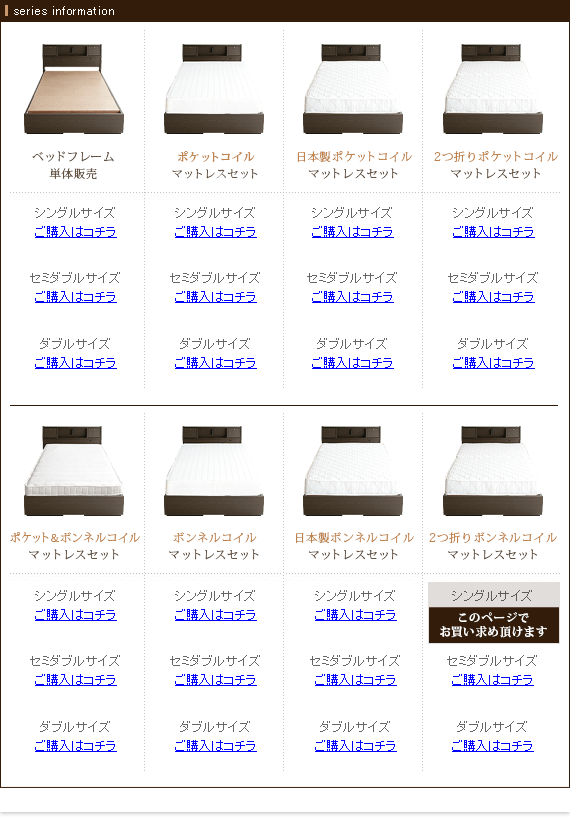The image size is (570, 839).
Task: Tap single size link under ポケット&ボンネルコイル
Action: click(75, 615)
